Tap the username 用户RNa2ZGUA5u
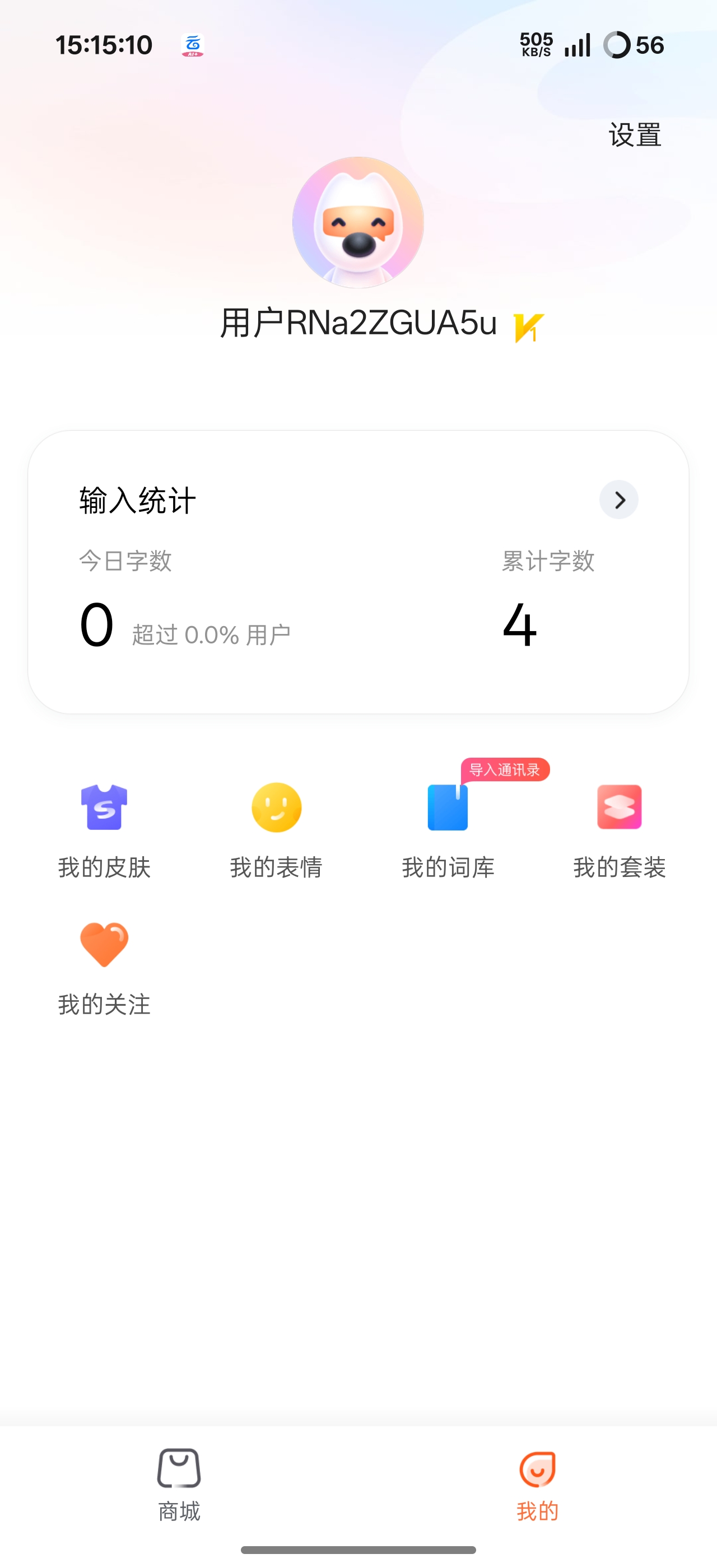 [358, 323]
